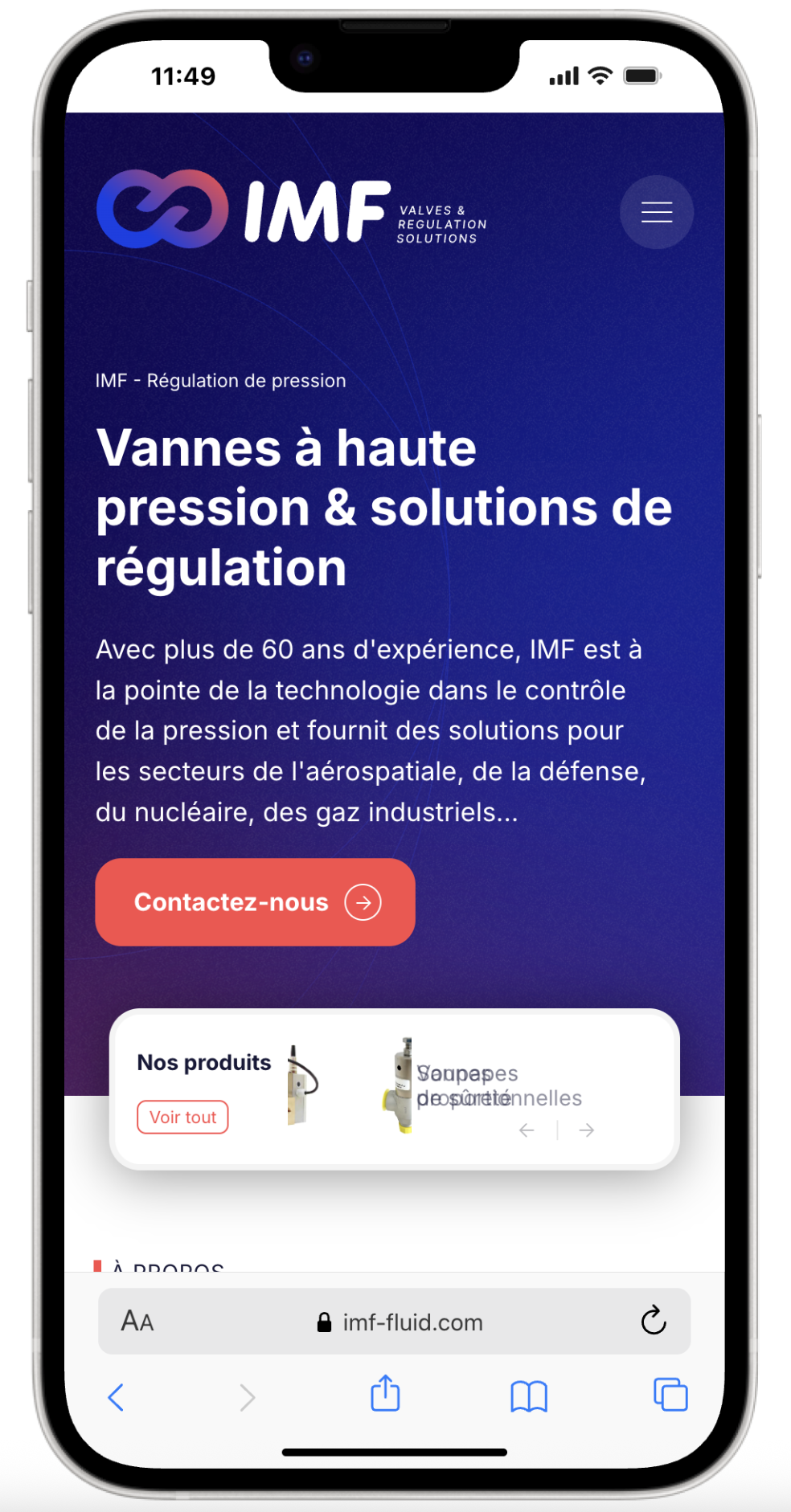Show the previous product in carousel
The image size is (791, 1512).
click(527, 1130)
